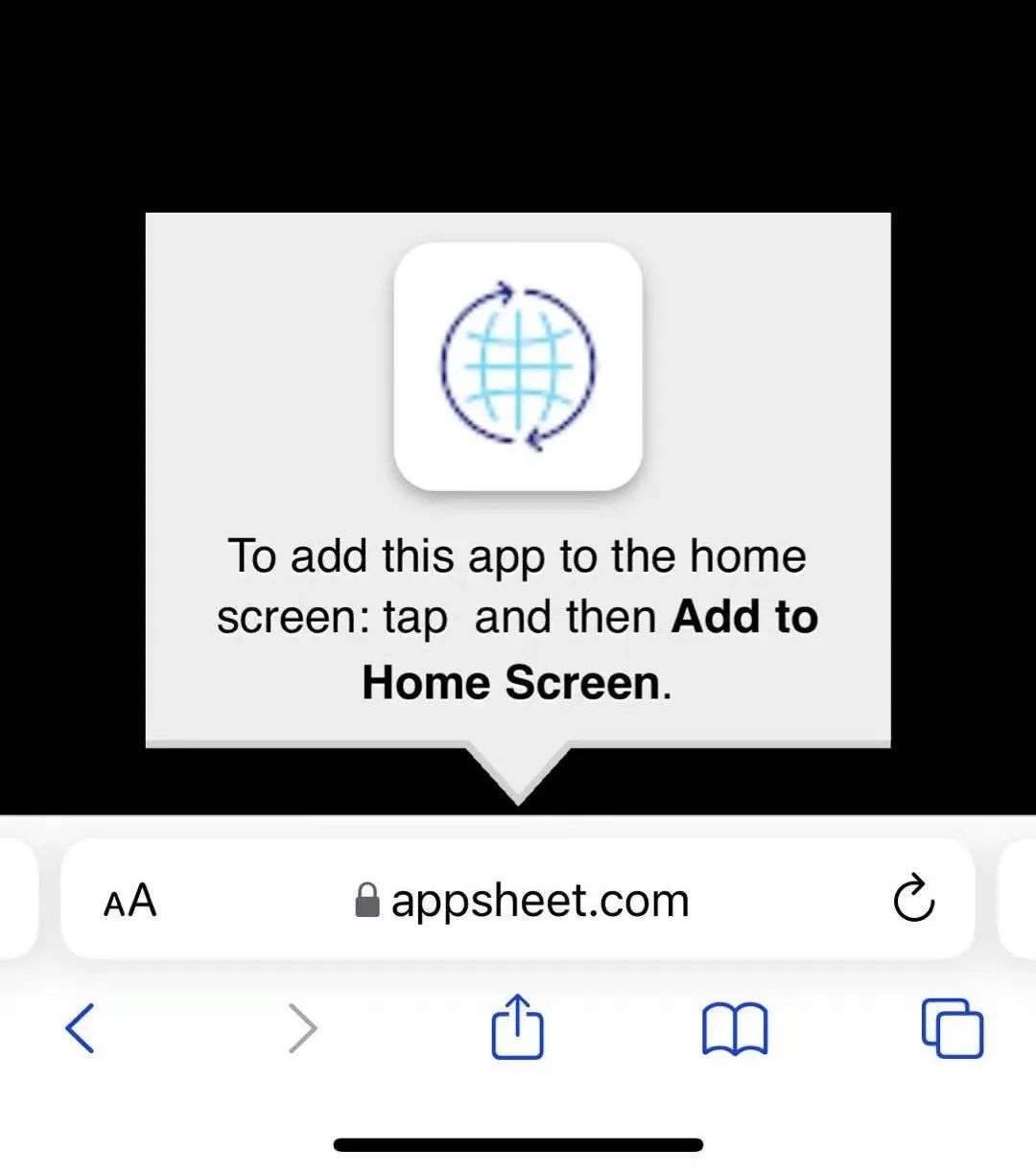Open the share sheet
The width and height of the screenshot is (1036, 1174).
coord(517,1027)
